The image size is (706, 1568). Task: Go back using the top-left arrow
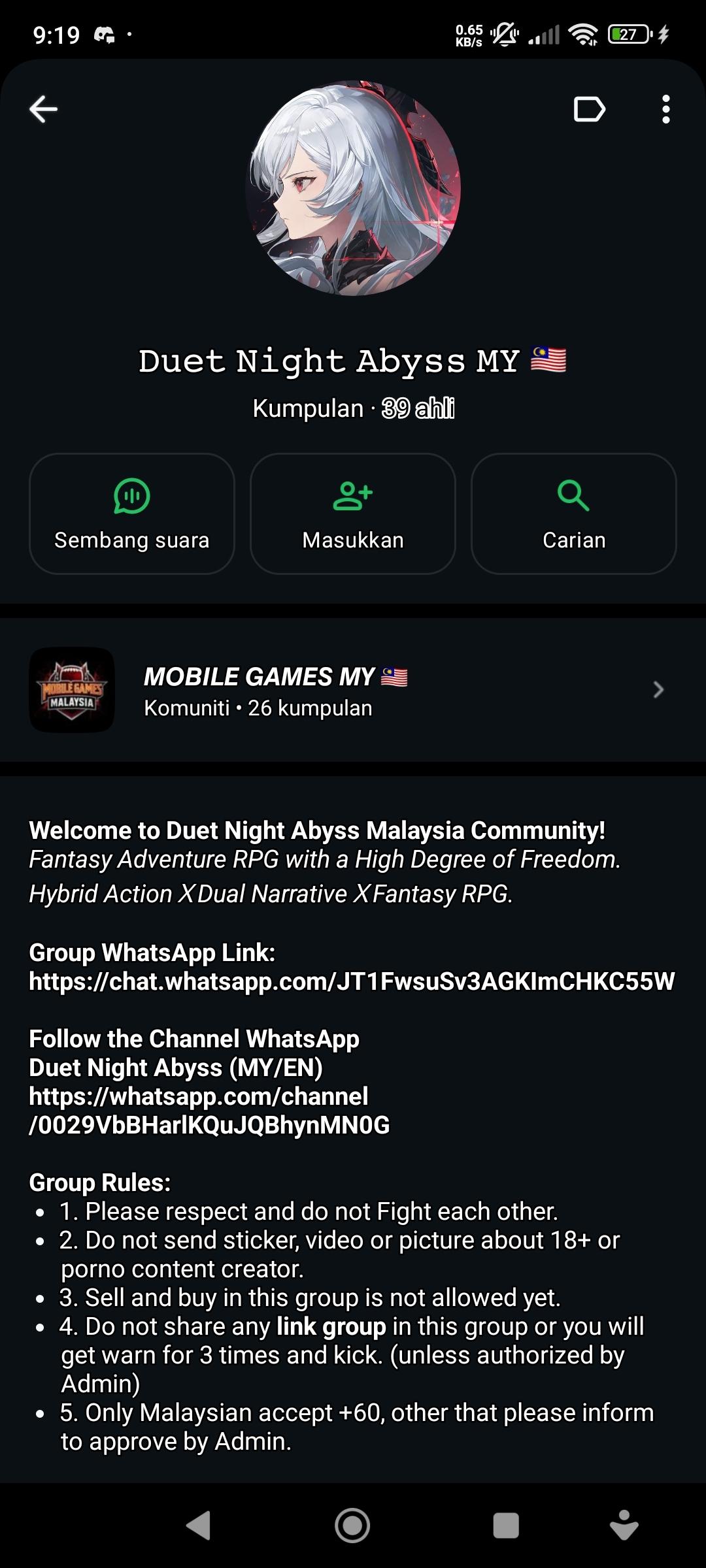point(44,109)
